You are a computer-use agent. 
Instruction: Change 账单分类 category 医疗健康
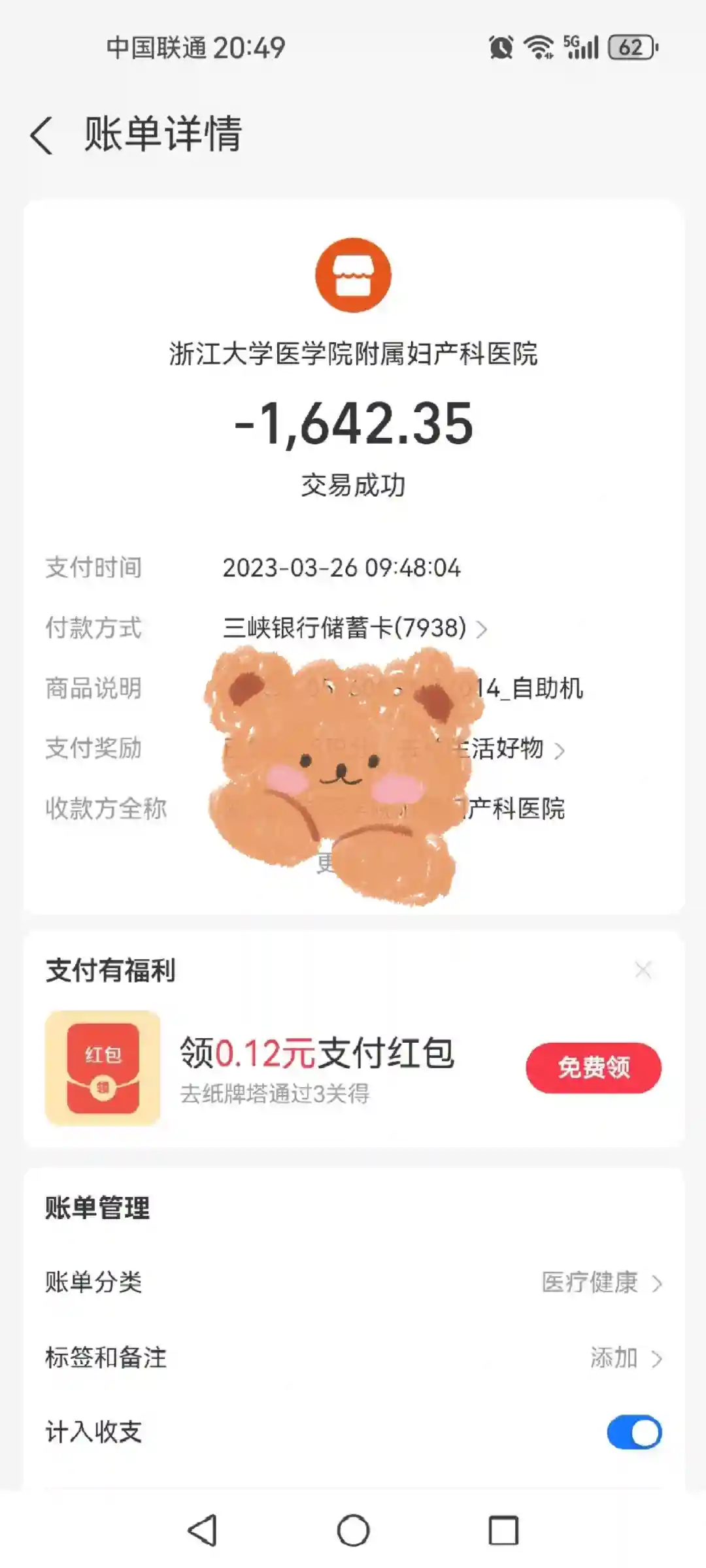601,1282
